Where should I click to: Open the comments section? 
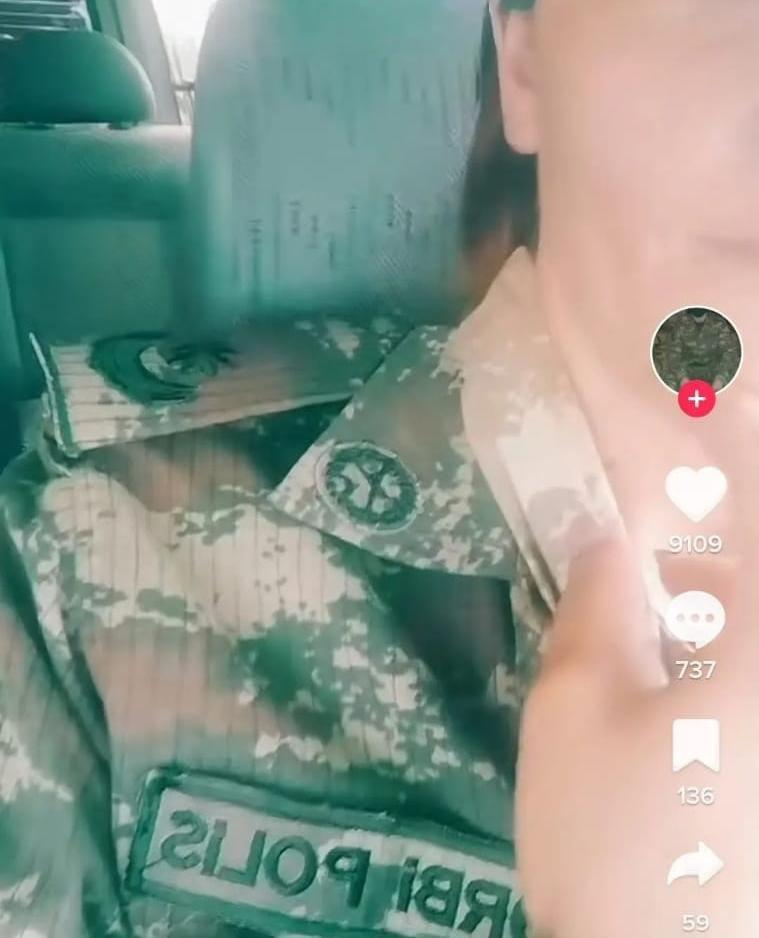click(x=696, y=620)
